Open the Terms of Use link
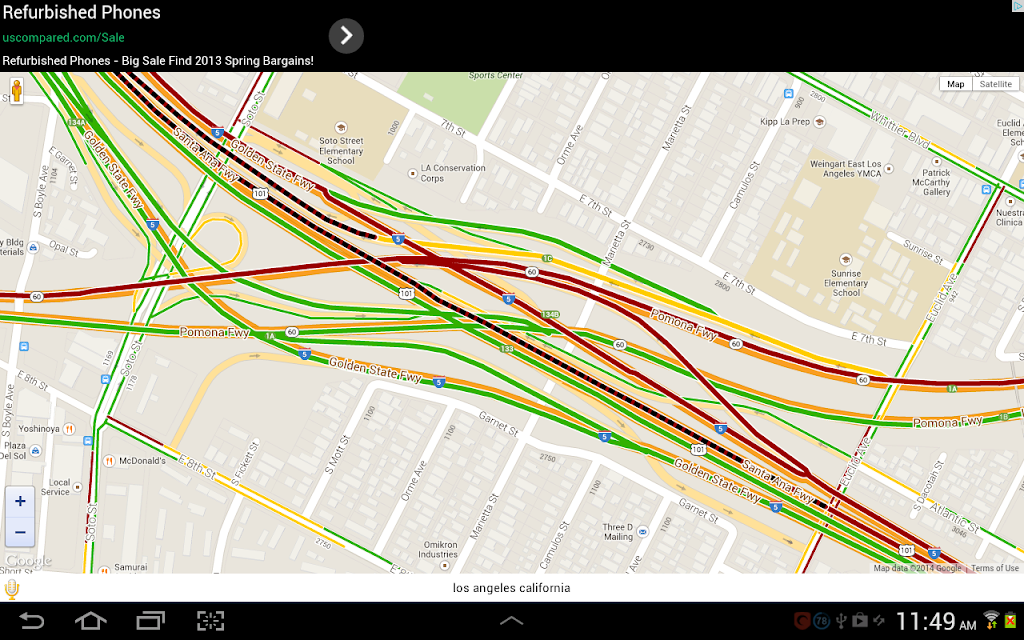This screenshot has height=640, width=1024. pyautogui.click(x=995, y=568)
